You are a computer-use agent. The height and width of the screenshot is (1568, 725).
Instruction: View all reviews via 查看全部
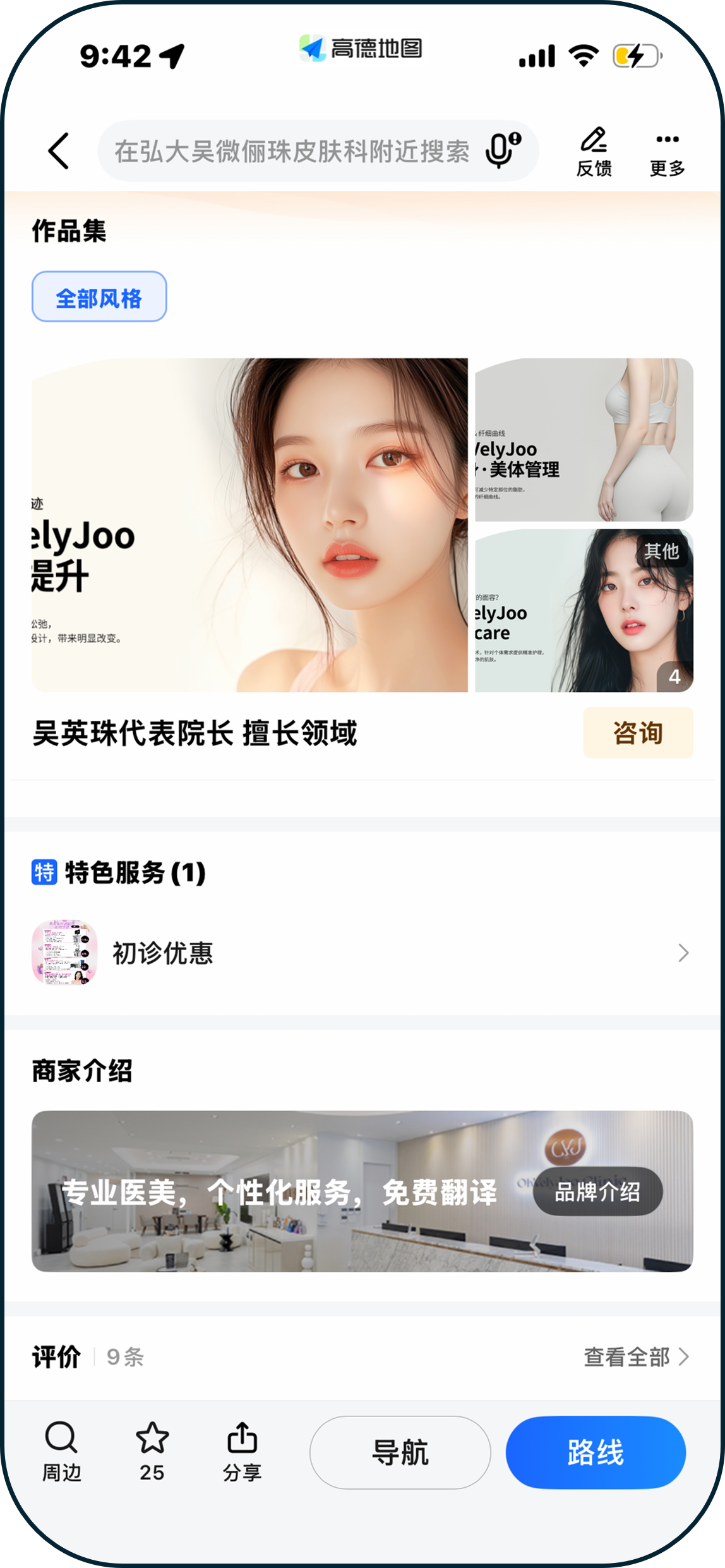click(x=635, y=1356)
